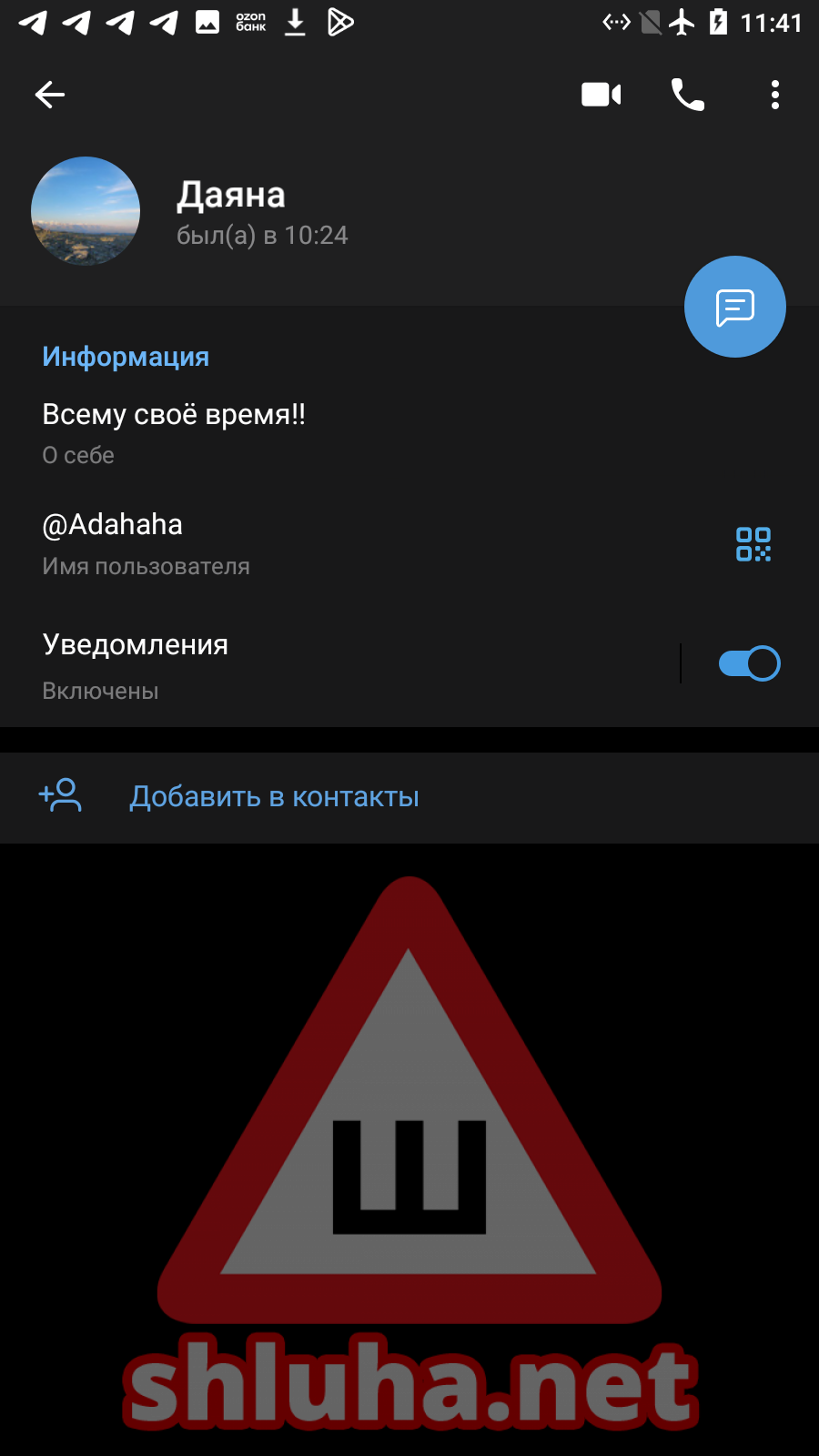The image size is (819, 1456).
Task: Tap the @Adahaha username row
Action: (x=273, y=543)
